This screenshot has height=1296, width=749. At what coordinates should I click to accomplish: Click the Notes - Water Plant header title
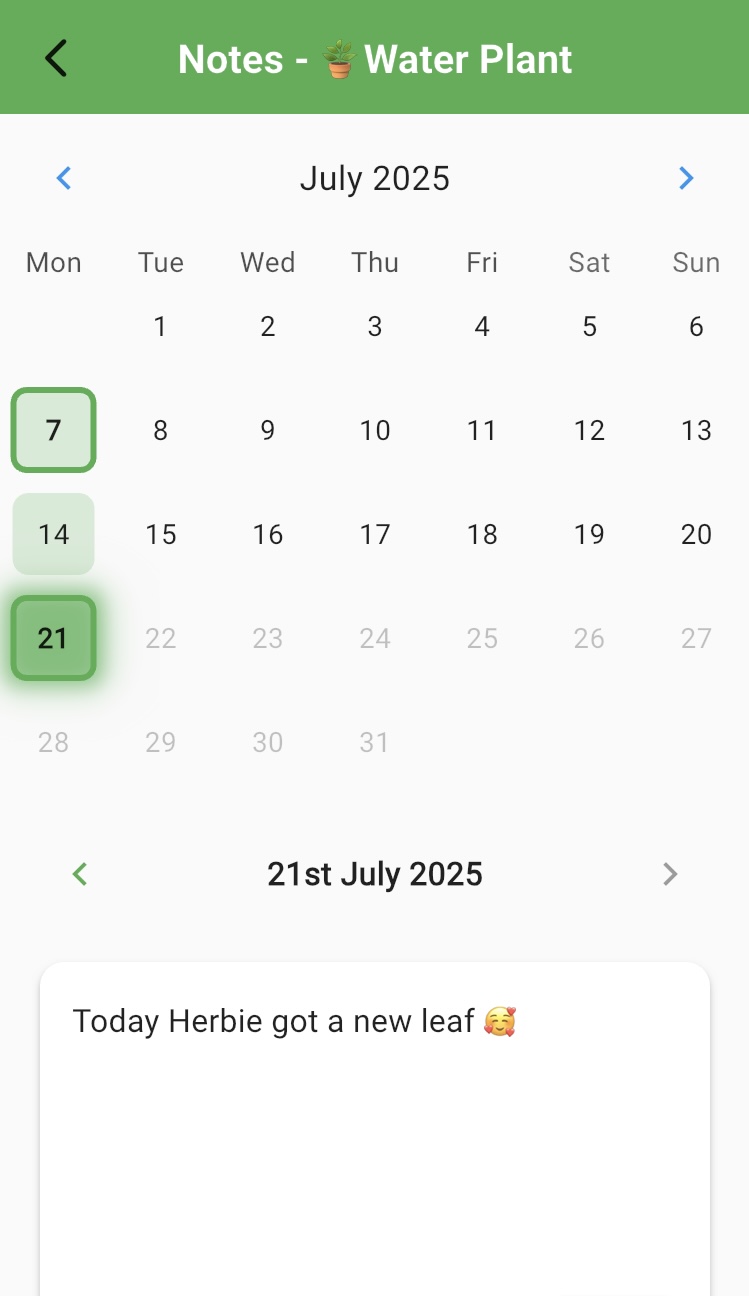point(375,58)
